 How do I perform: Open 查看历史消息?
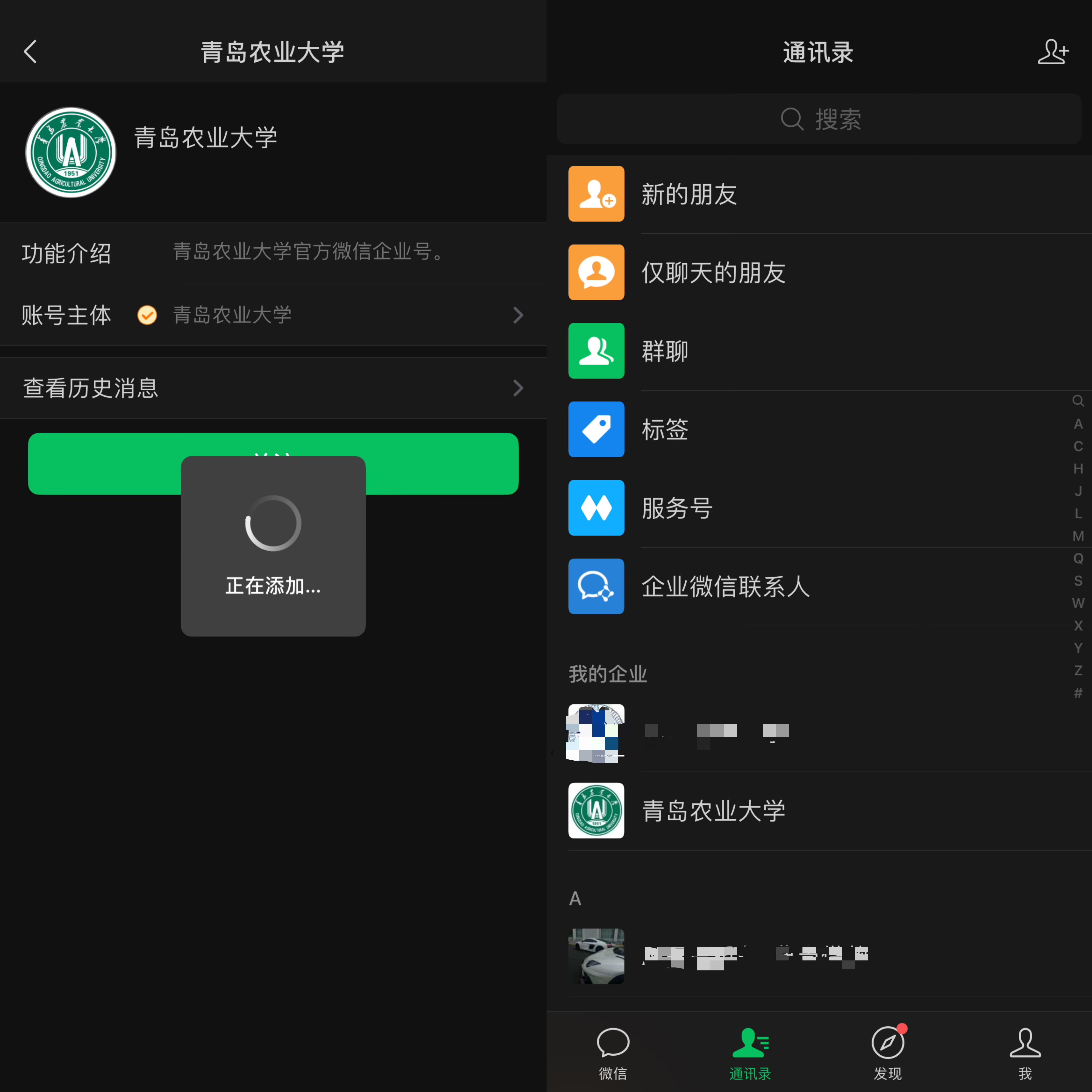(x=273, y=388)
